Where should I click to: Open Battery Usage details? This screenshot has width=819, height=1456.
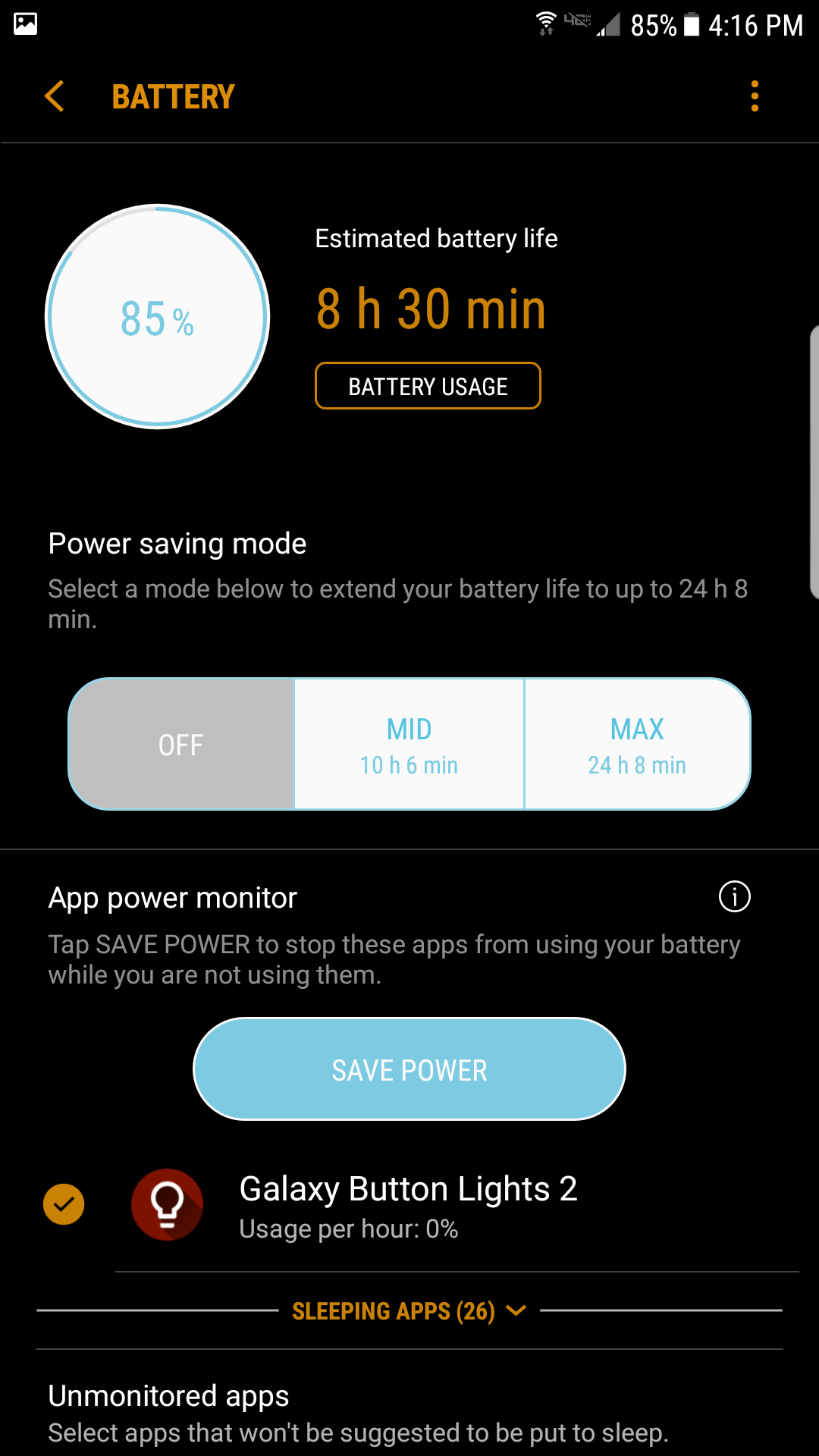coord(428,386)
